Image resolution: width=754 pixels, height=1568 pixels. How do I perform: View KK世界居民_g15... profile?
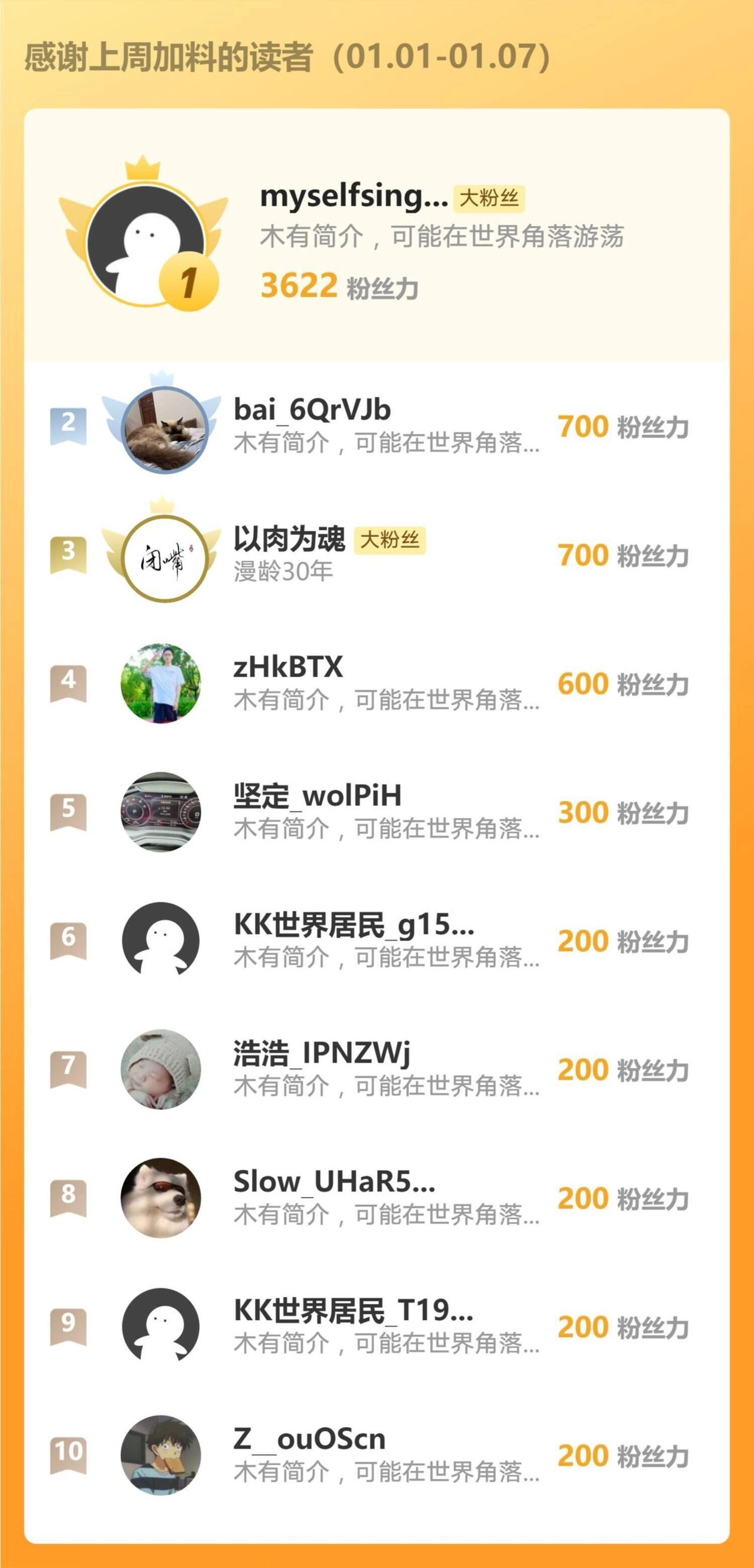pyautogui.click(x=353, y=925)
